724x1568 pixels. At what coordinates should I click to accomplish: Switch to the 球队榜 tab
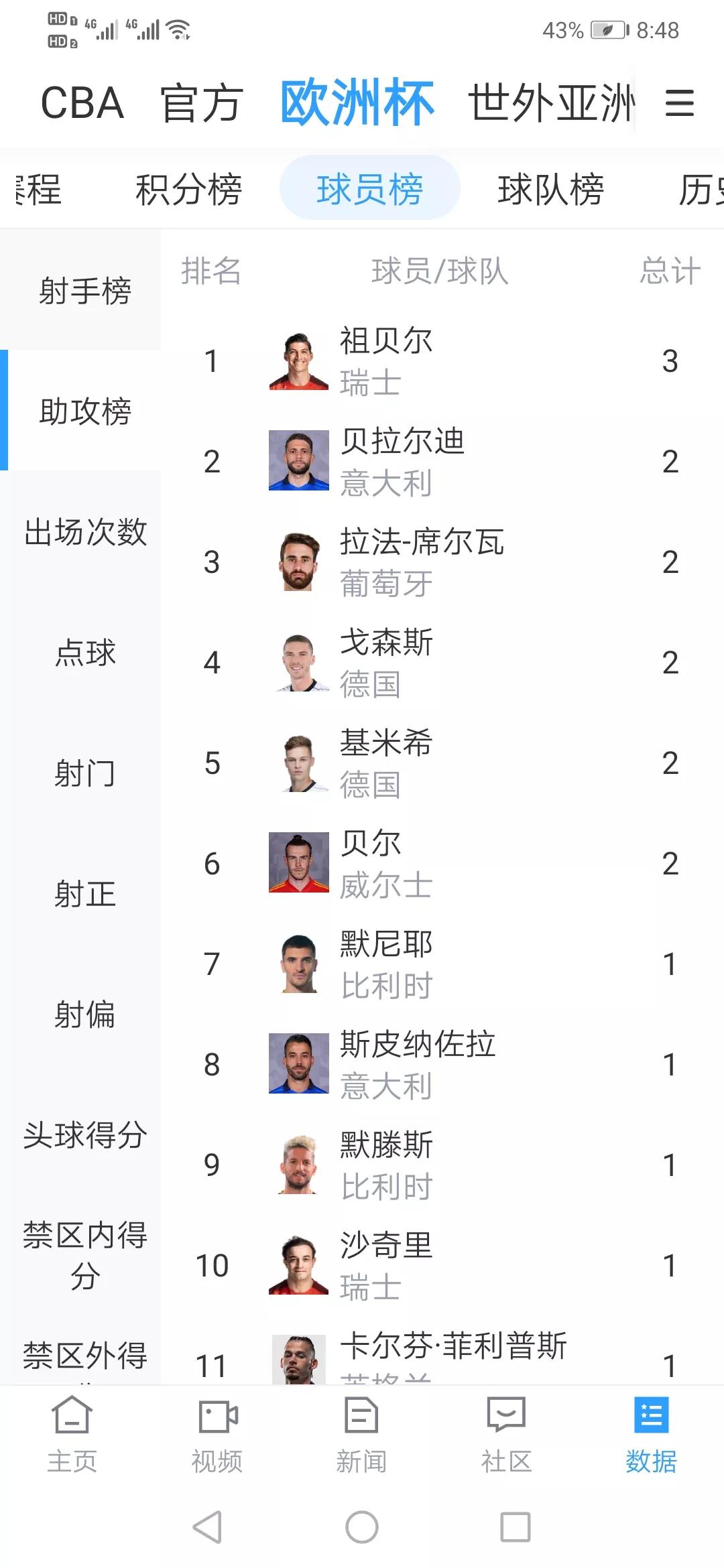click(551, 190)
